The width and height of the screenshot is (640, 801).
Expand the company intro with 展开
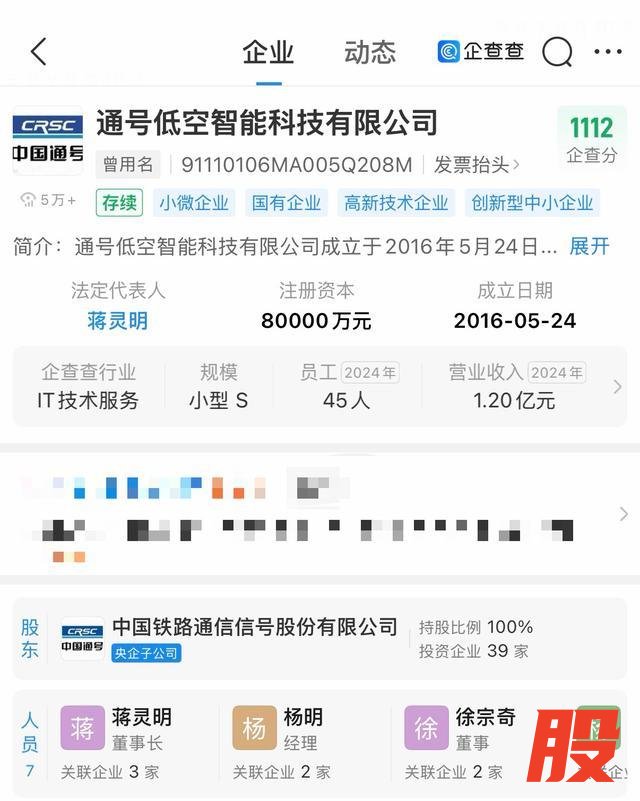pos(589,246)
